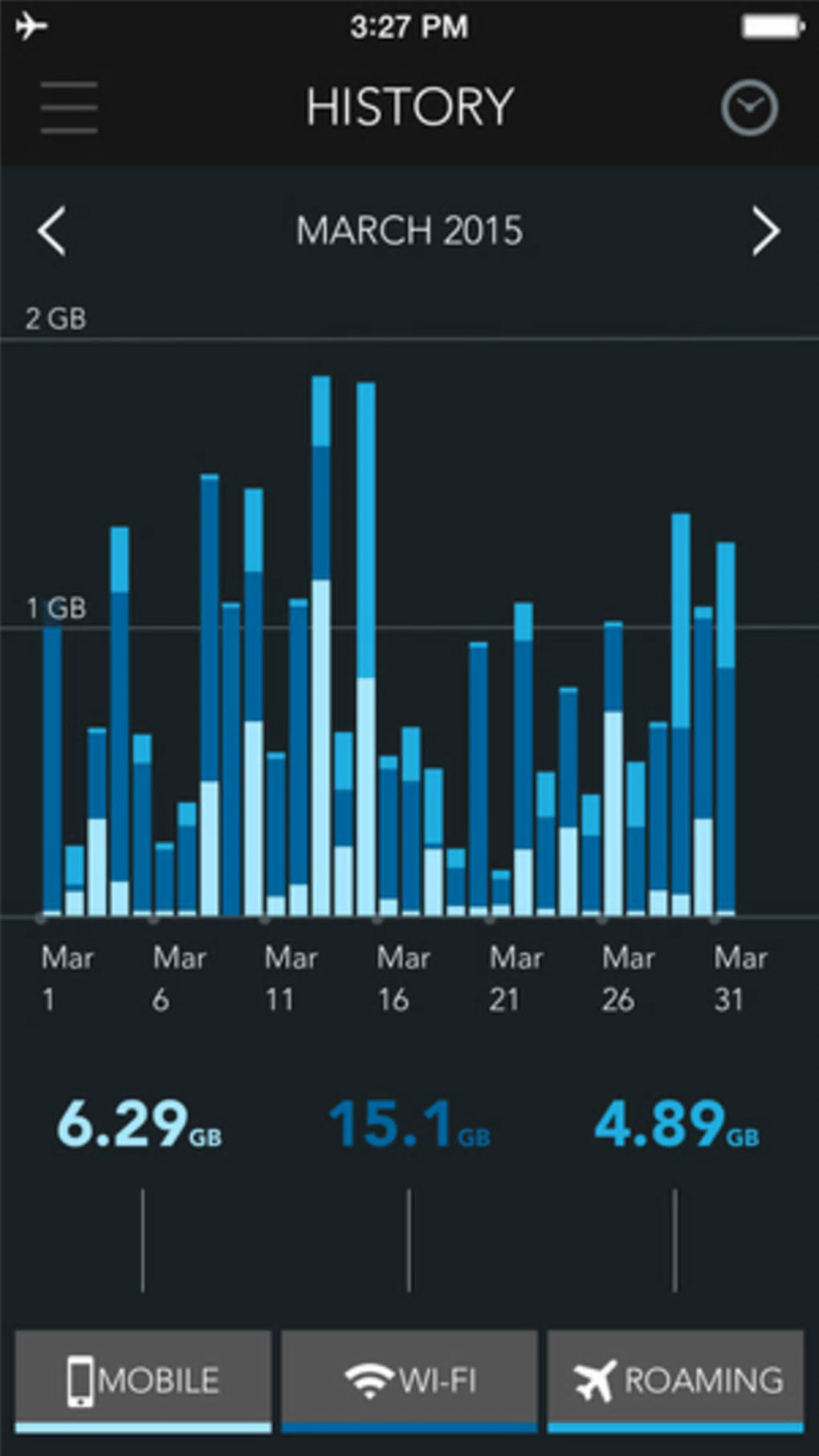
Task: Open the clock icon in the header
Action: 748,108
